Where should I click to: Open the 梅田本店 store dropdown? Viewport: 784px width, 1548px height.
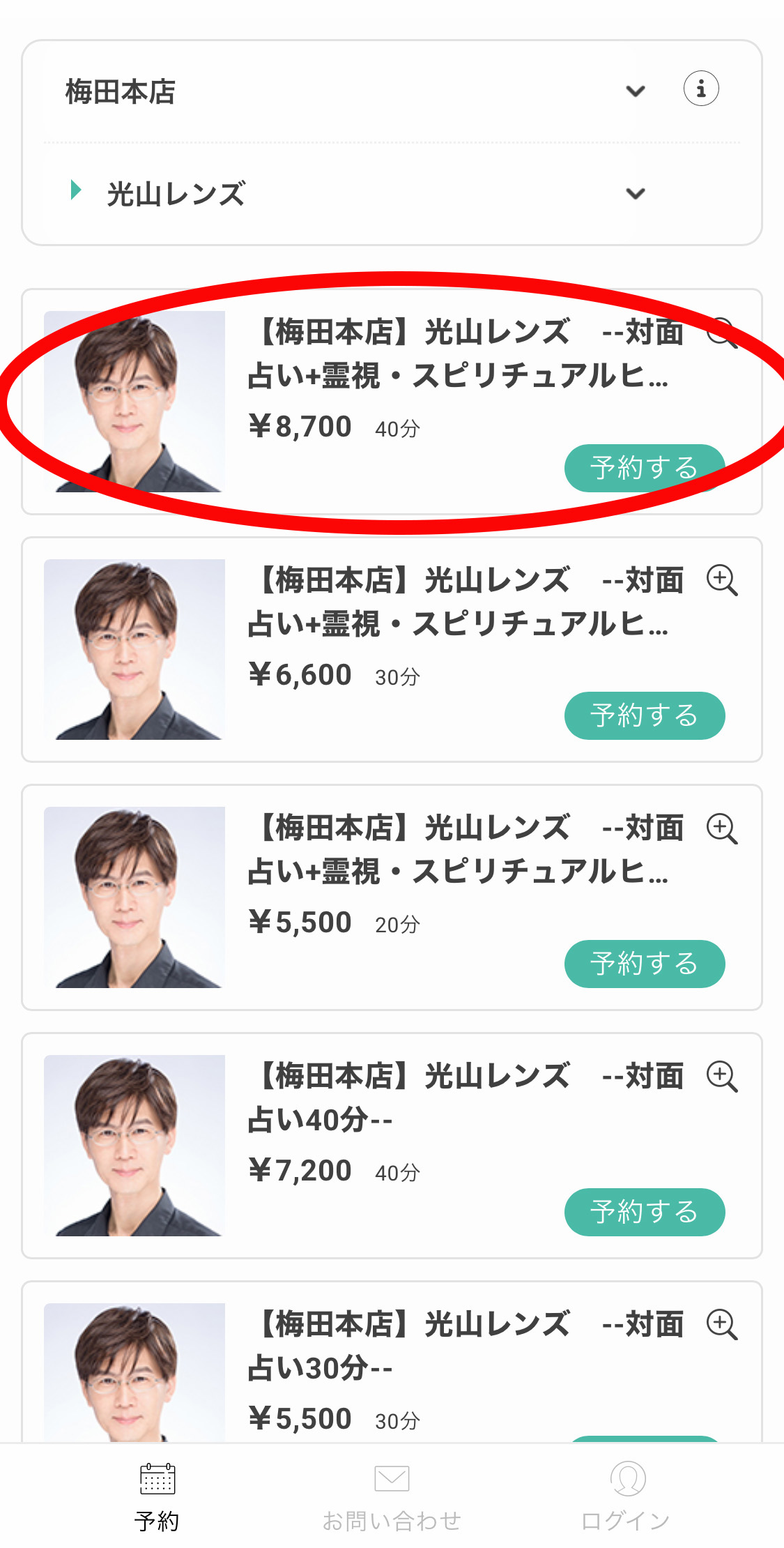pos(635,91)
